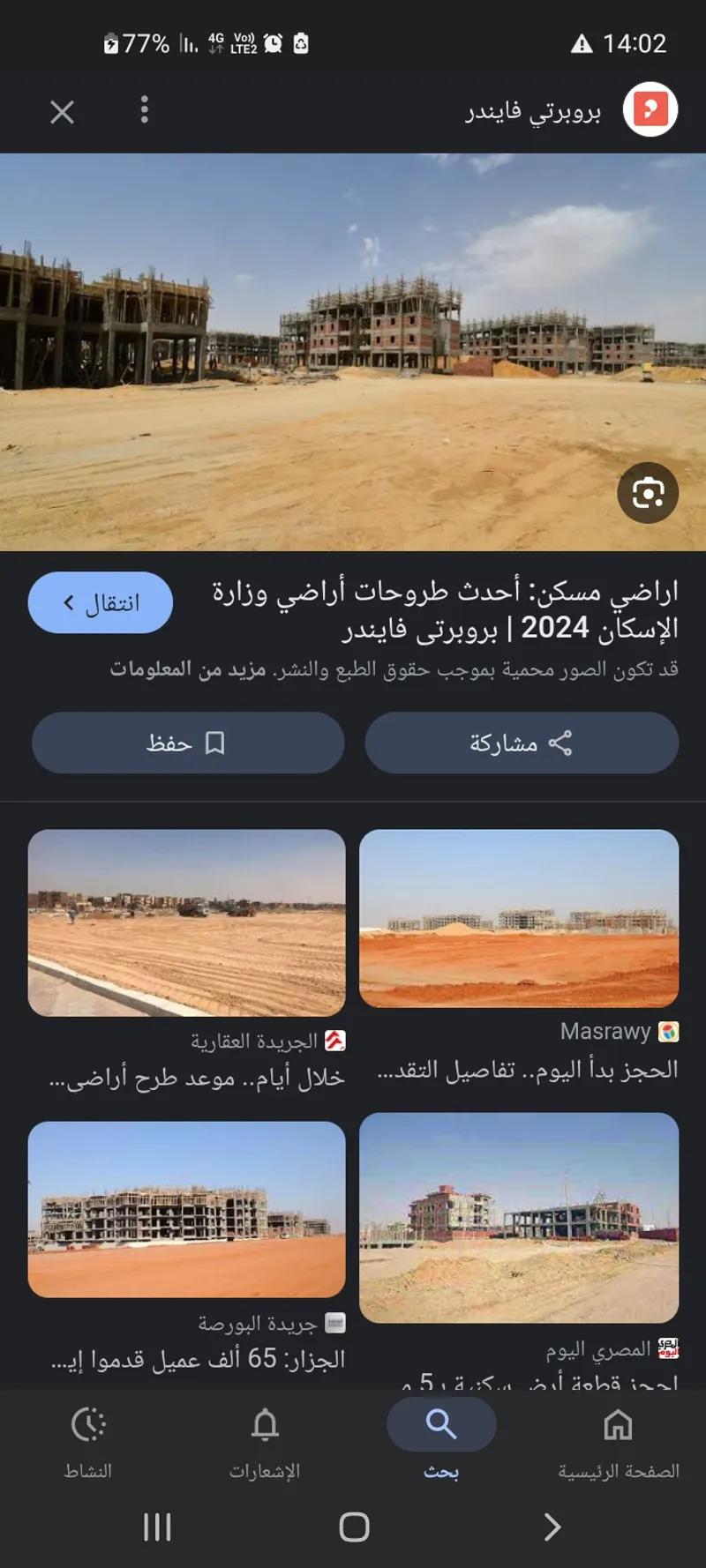706x1568 pixels.
Task: Open الإشعارات notifications bell icon
Action: tap(266, 1422)
